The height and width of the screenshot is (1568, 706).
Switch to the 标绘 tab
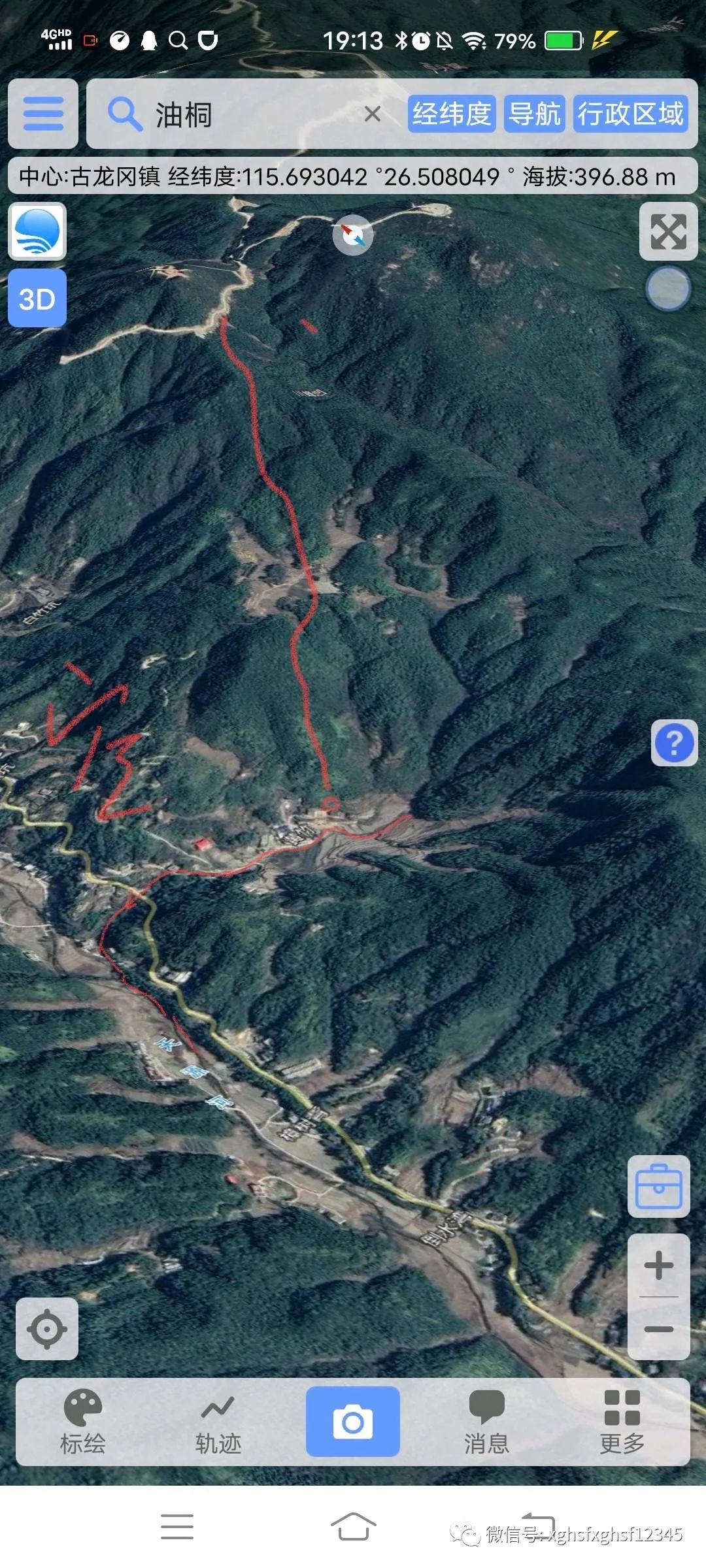(83, 1422)
